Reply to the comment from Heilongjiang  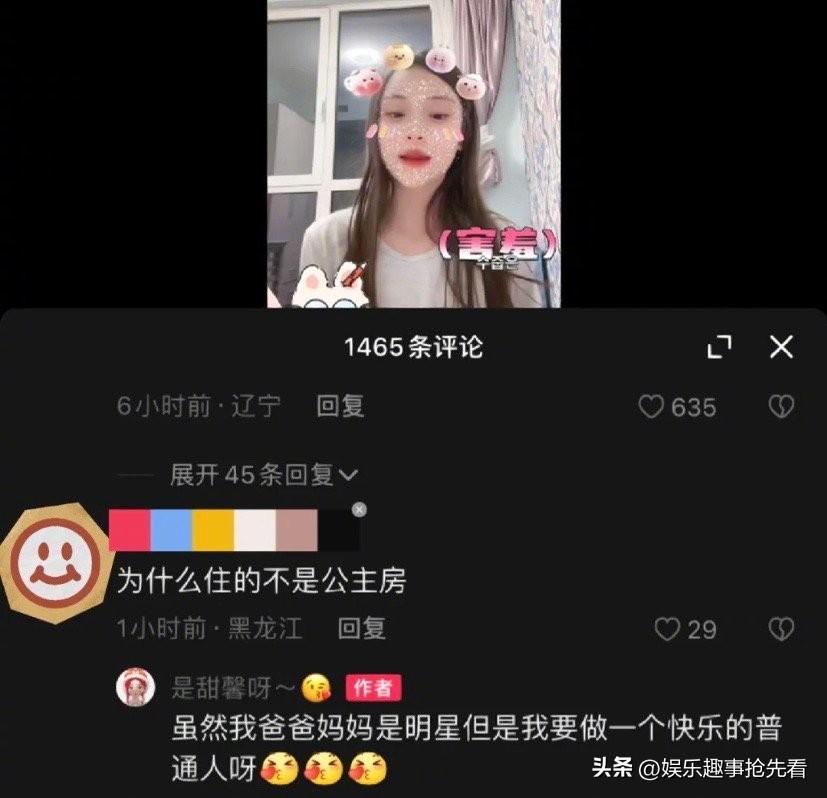(x=361, y=628)
